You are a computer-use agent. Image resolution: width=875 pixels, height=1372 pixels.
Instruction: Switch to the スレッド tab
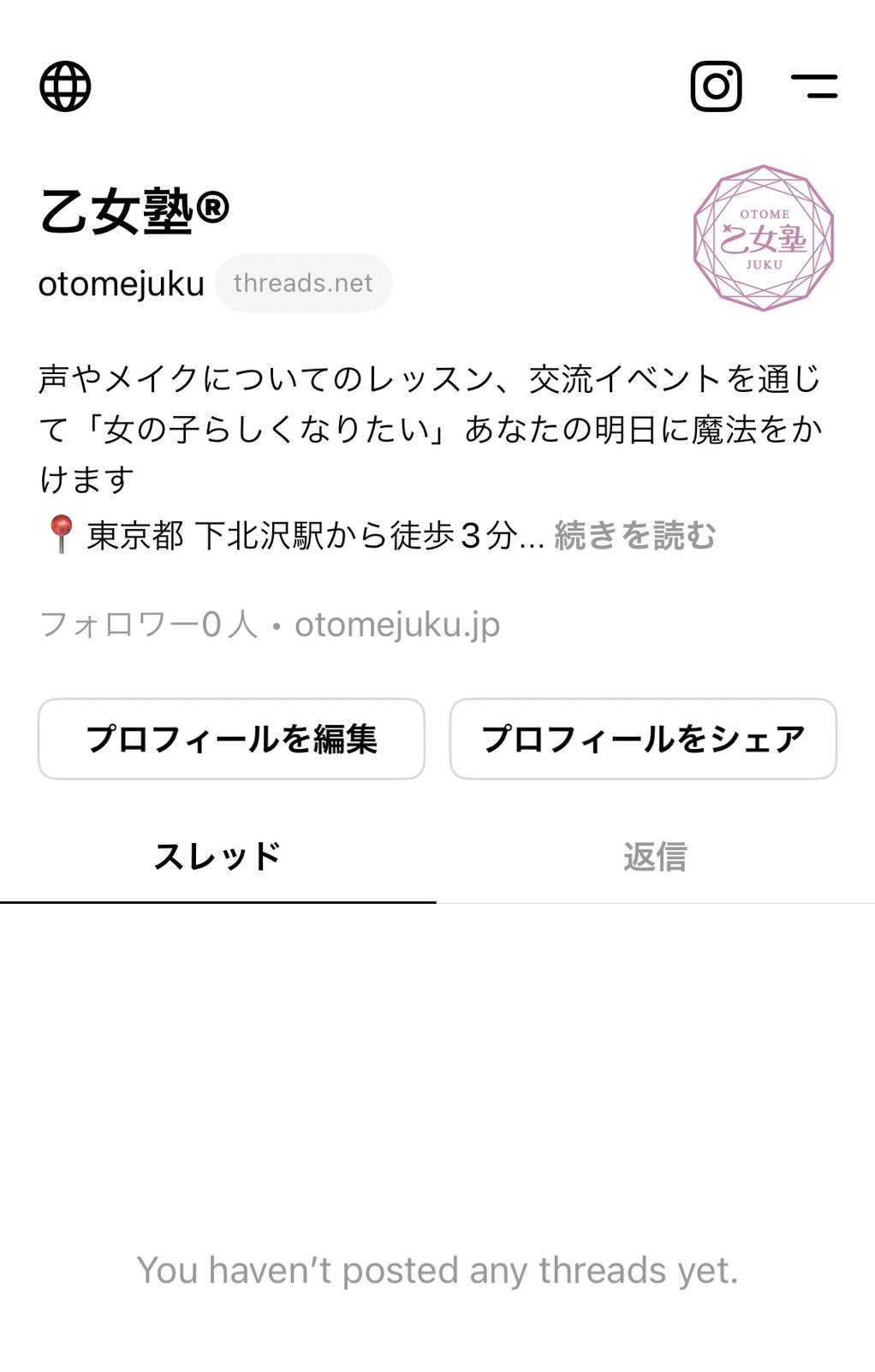tap(217, 856)
